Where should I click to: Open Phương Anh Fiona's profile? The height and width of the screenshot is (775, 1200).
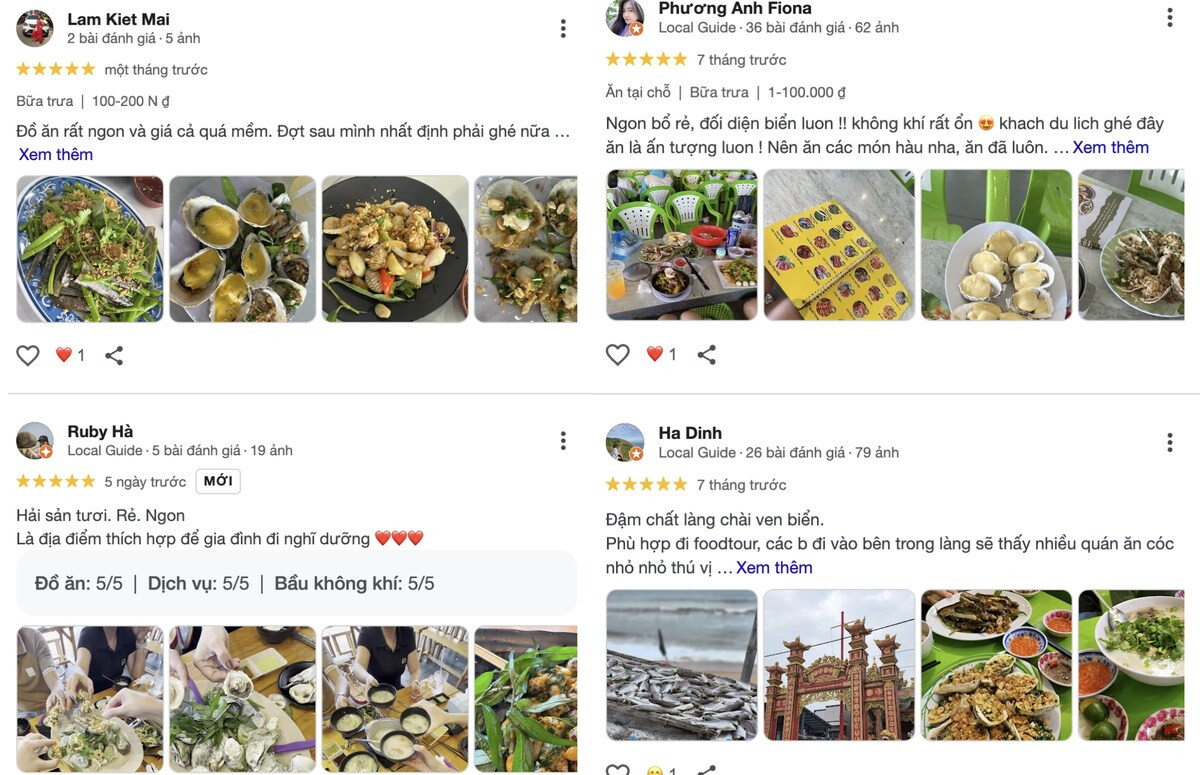(x=734, y=9)
